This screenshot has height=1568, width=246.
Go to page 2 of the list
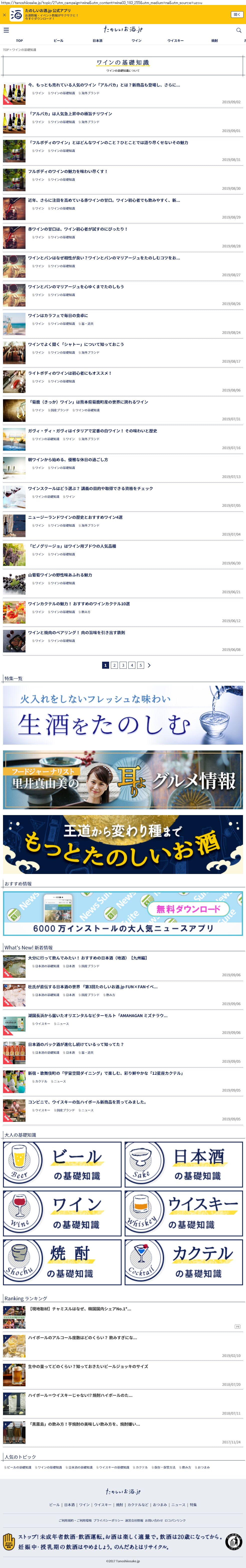[x=114, y=665]
